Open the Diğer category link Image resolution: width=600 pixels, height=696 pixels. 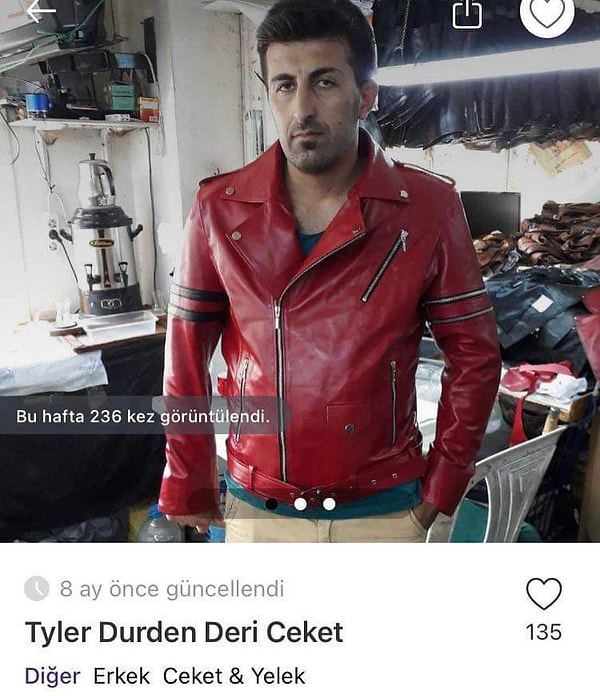coord(52,676)
